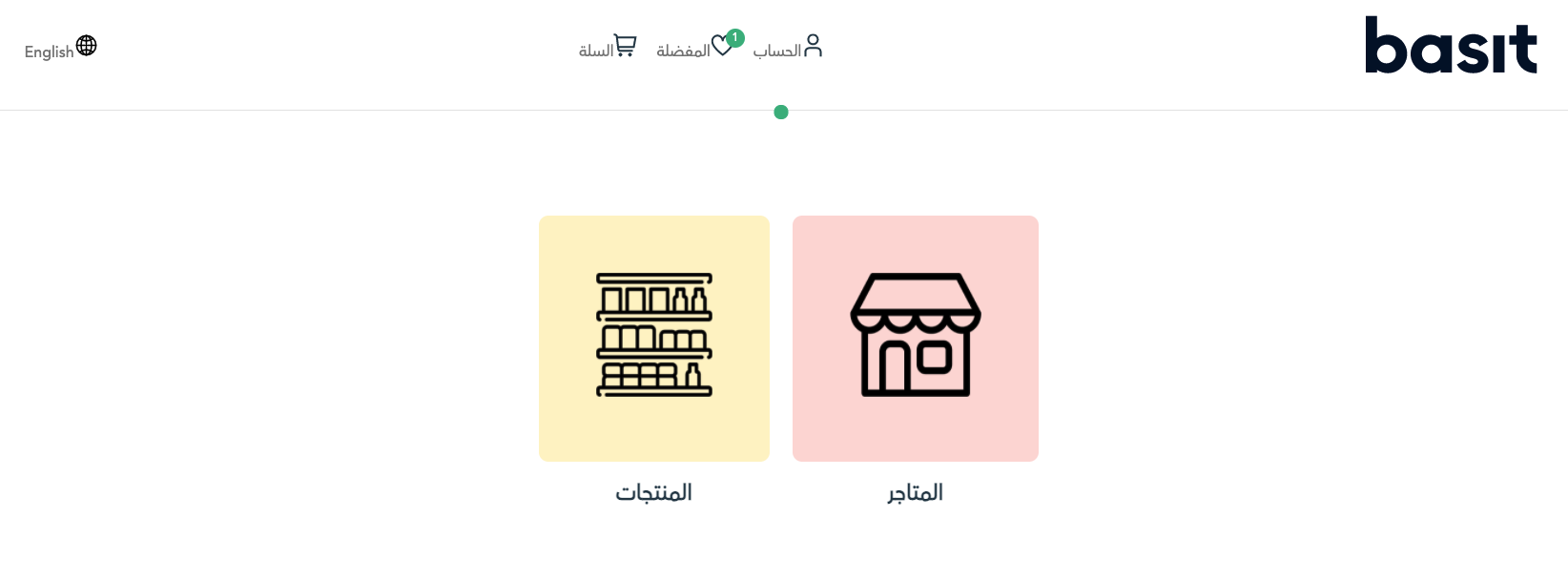Switch language to English
The image size is (1568, 580).
click(x=60, y=49)
